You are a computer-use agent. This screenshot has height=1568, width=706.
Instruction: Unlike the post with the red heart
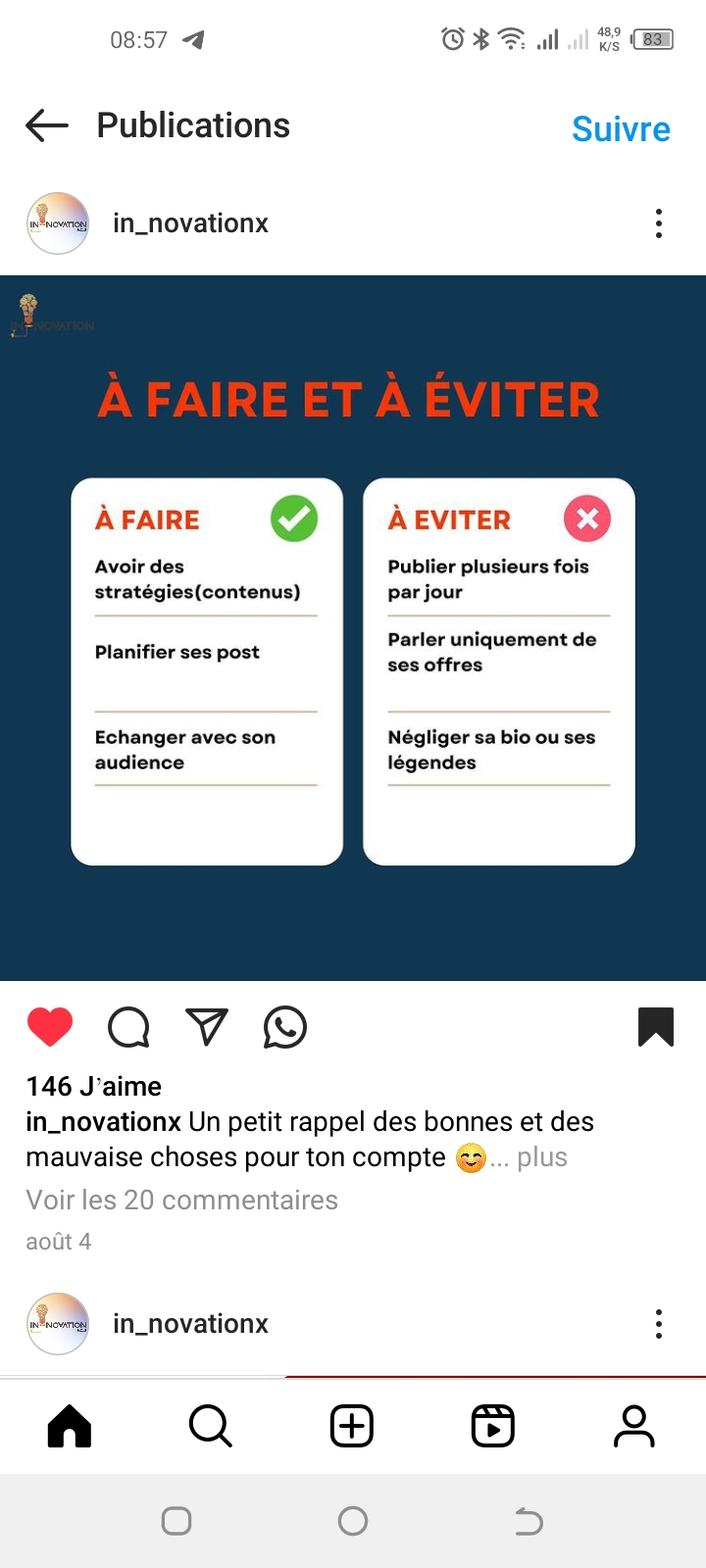click(50, 1027)
